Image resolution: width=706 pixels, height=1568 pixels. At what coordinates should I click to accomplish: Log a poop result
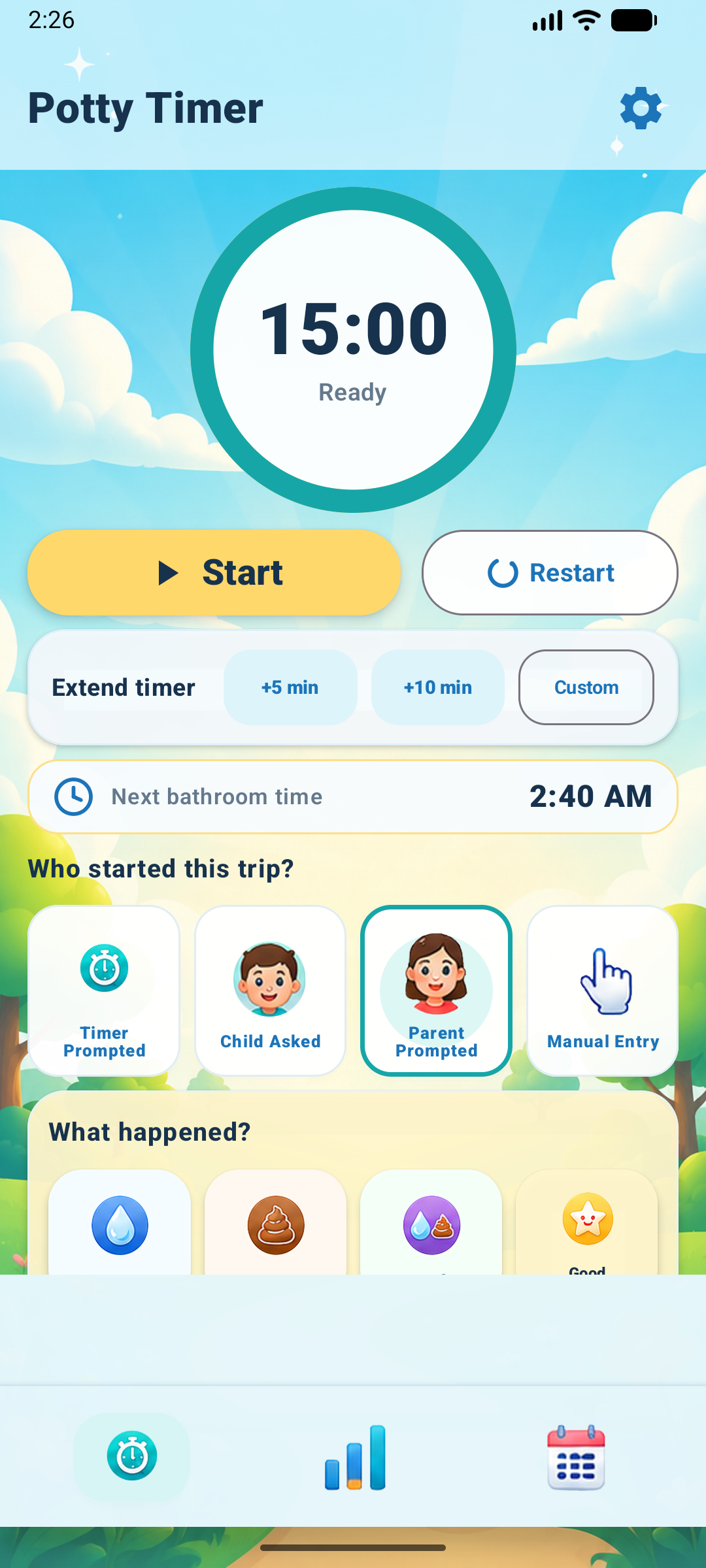tap(275, 1222)
